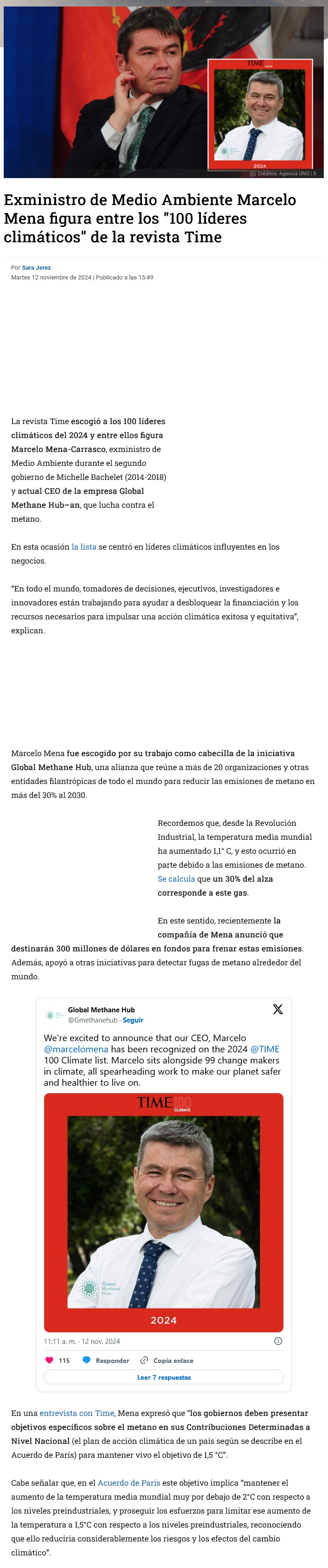Open author Sara Jerez's page

(x=36, y=267)
